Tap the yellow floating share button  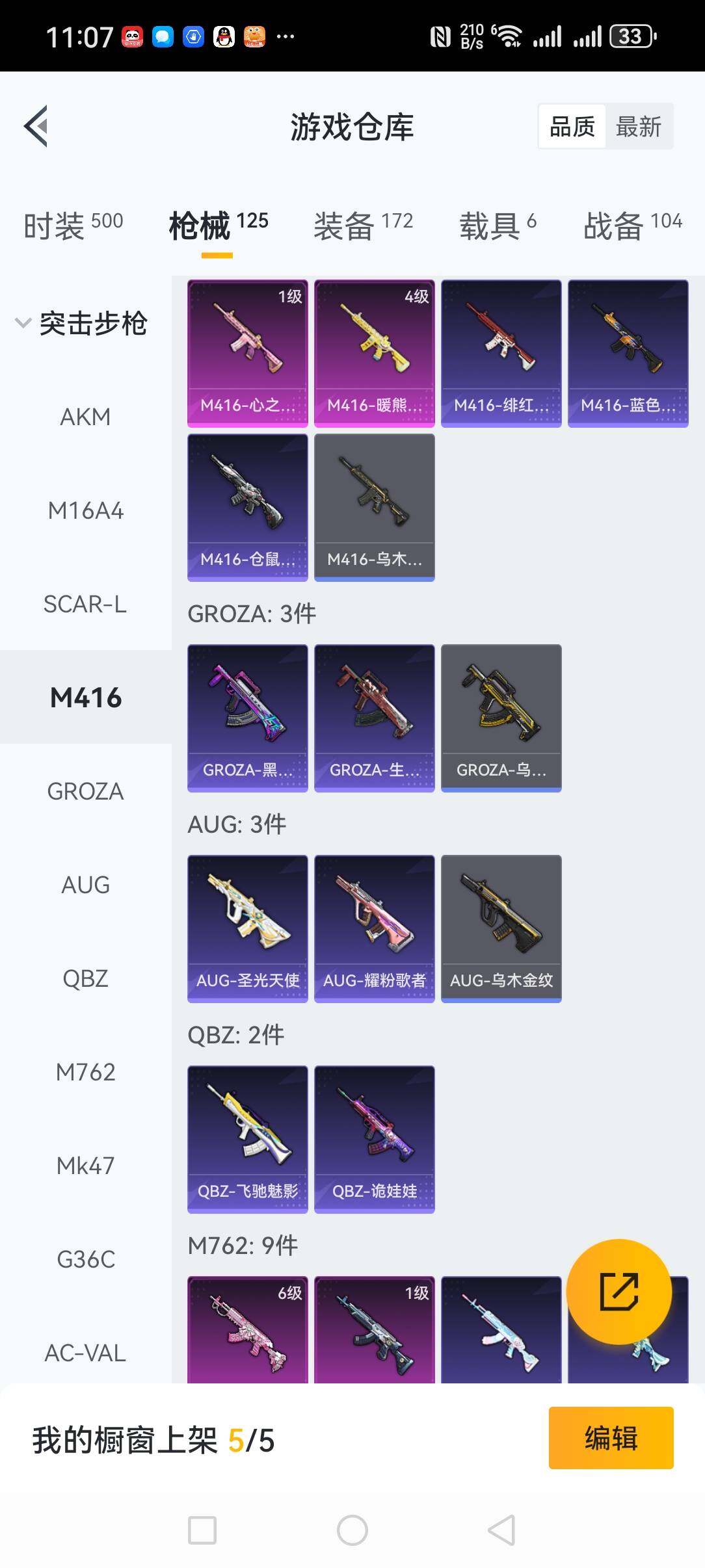(619, 1291)
